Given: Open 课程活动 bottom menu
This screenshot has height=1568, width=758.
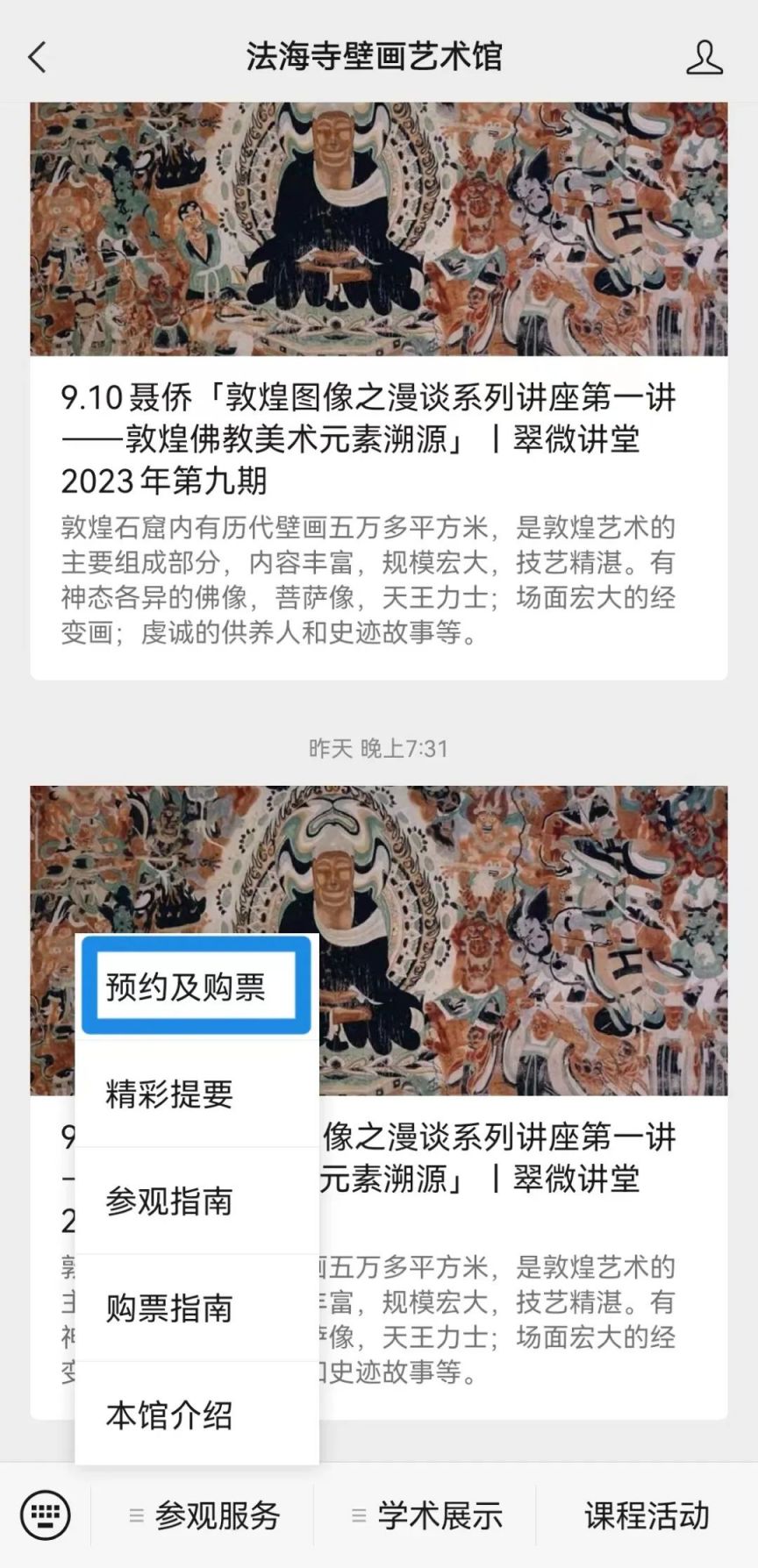Looking at the screenshot, I should pyautogui.click(x=647, y=1515).
